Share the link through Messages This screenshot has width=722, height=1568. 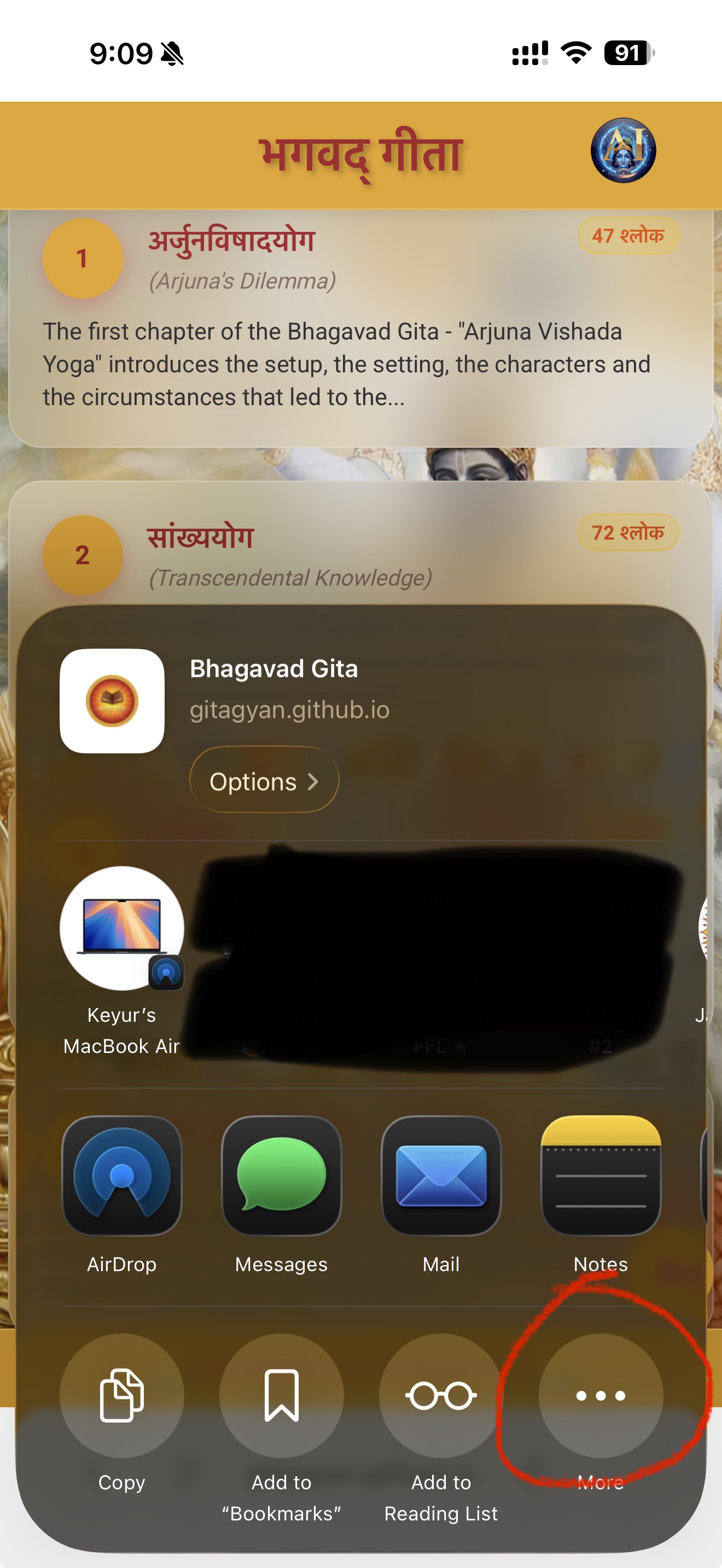pos(281,1176)
